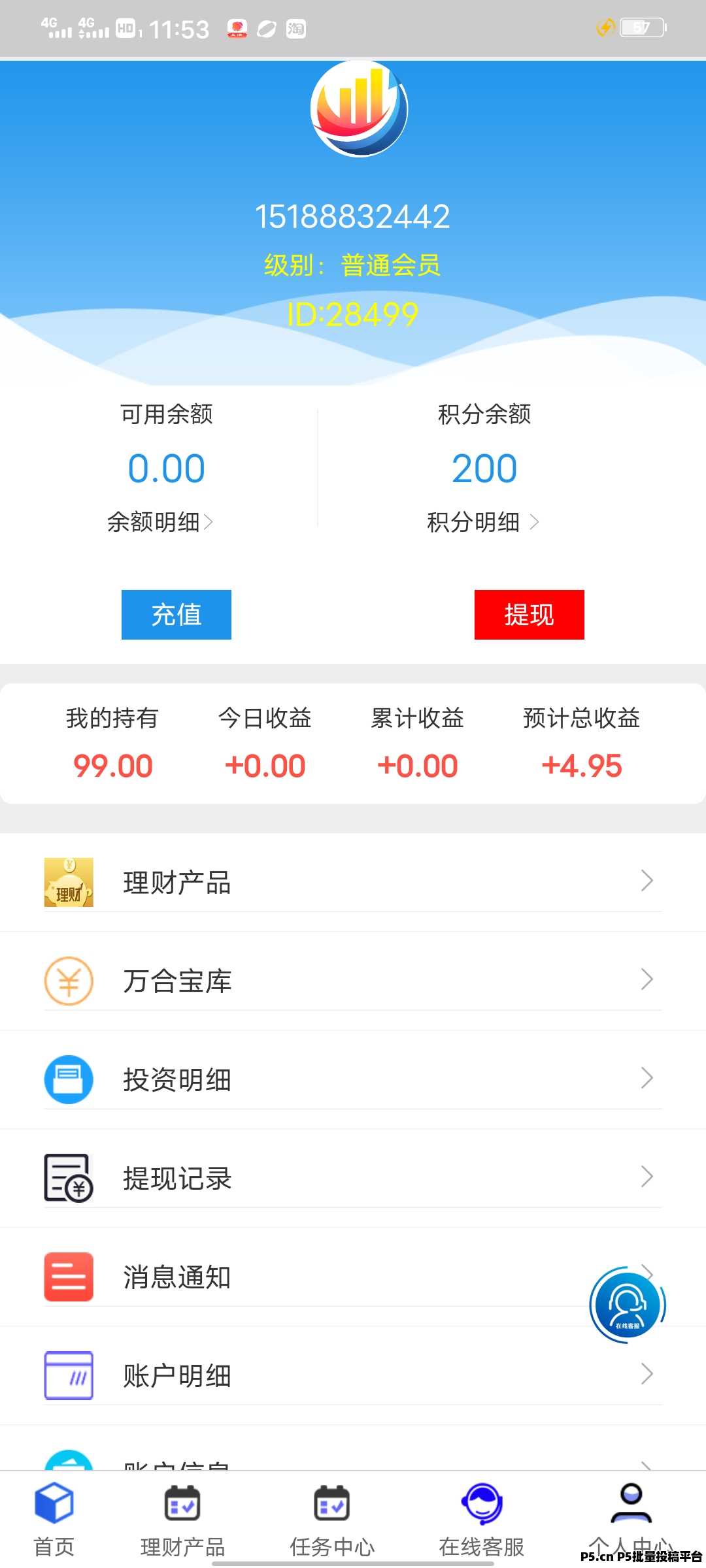This screenshot has height=1568, width=706.
Task: Tap the floating online customer service bubble
Action: [628, 1305]
